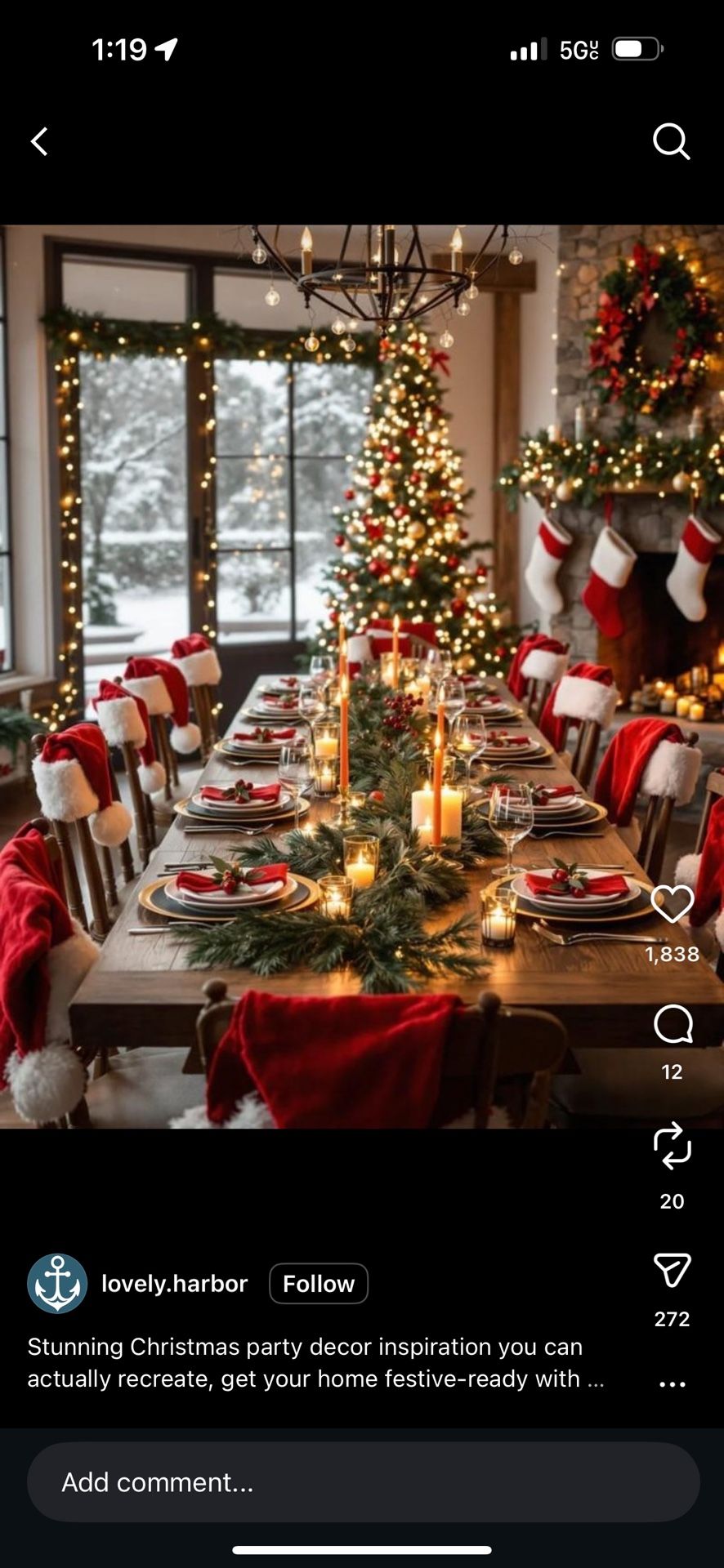Like the post with the heart icon
724x1568 pixels.
pos(672,904)
